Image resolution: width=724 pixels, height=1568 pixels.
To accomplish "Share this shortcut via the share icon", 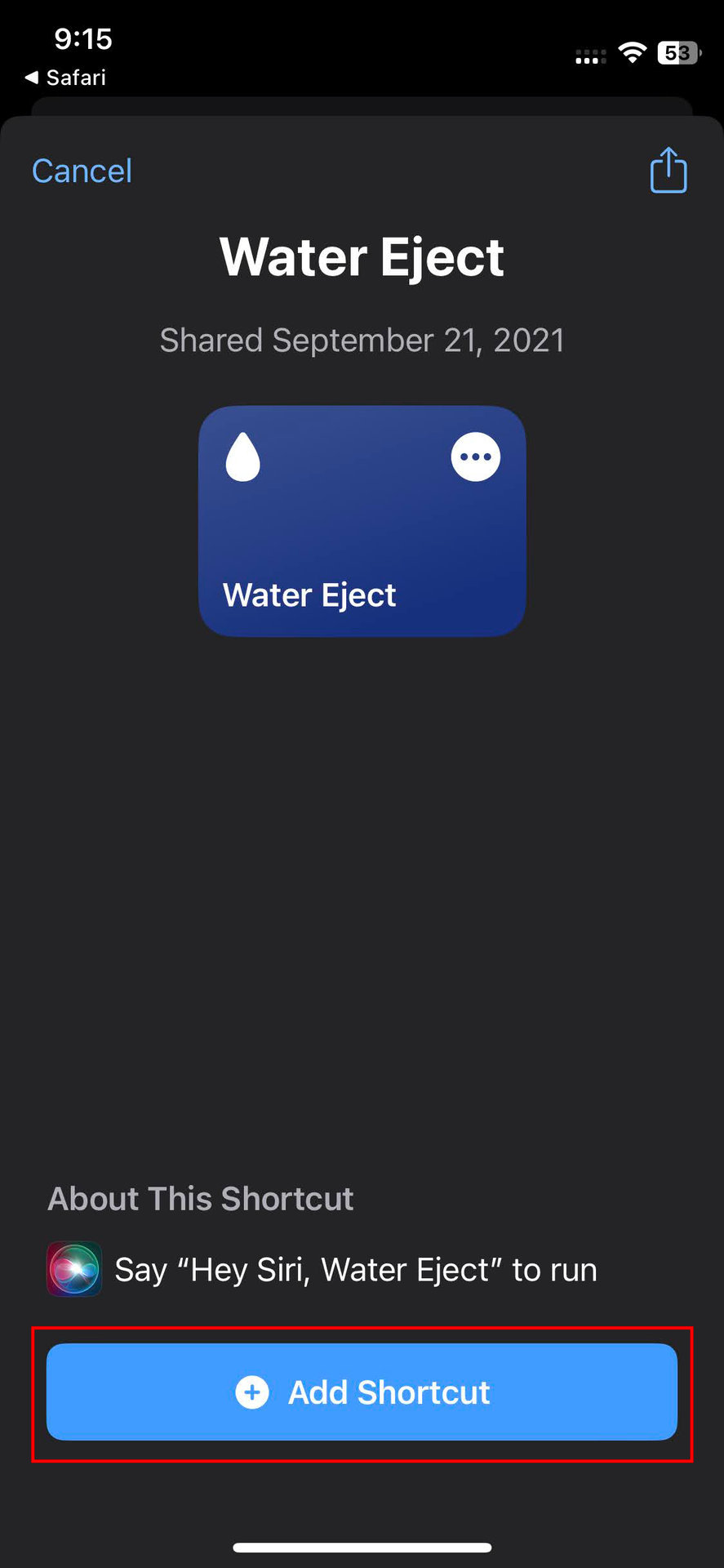I will [668, 170].
